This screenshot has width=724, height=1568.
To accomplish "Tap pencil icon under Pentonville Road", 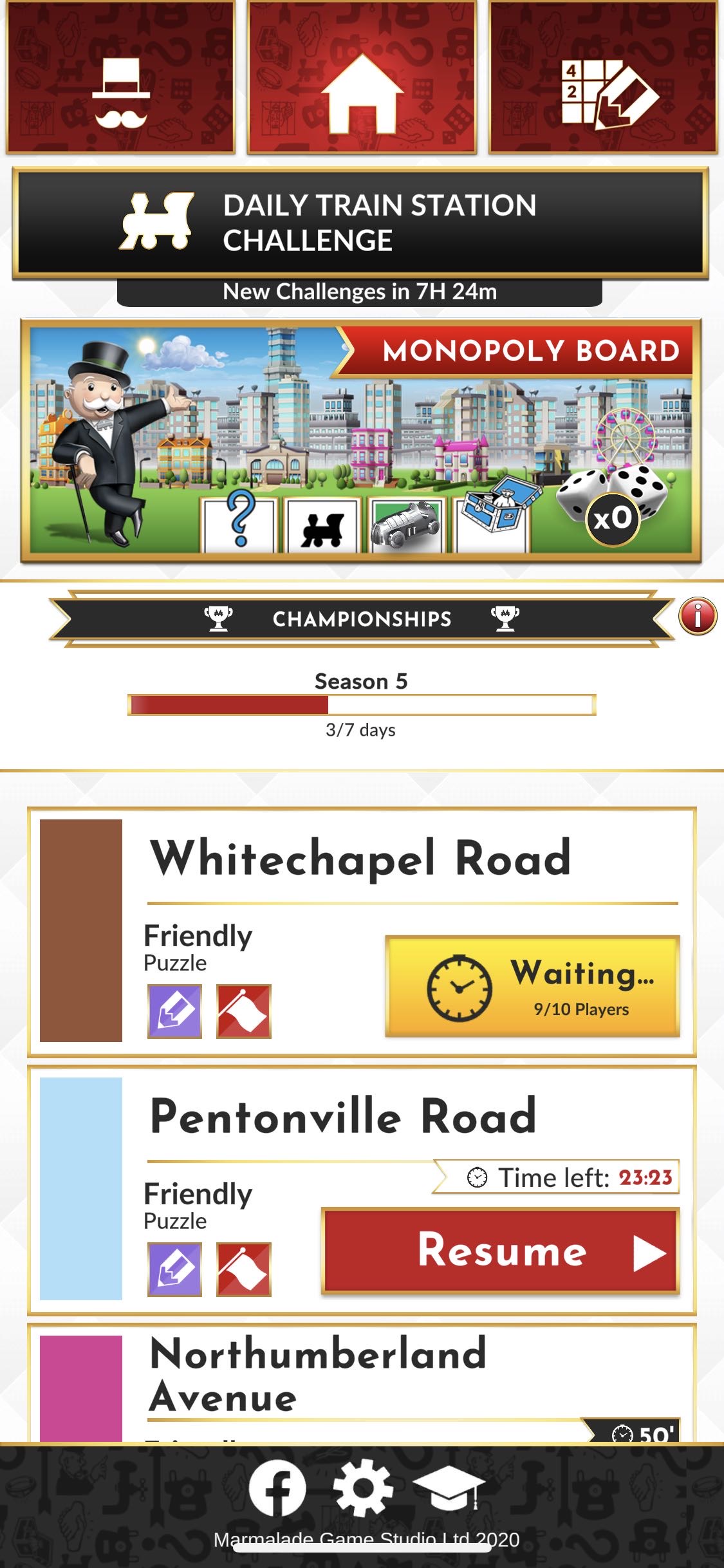I will pyautogui.click(x=174, y=1269).
